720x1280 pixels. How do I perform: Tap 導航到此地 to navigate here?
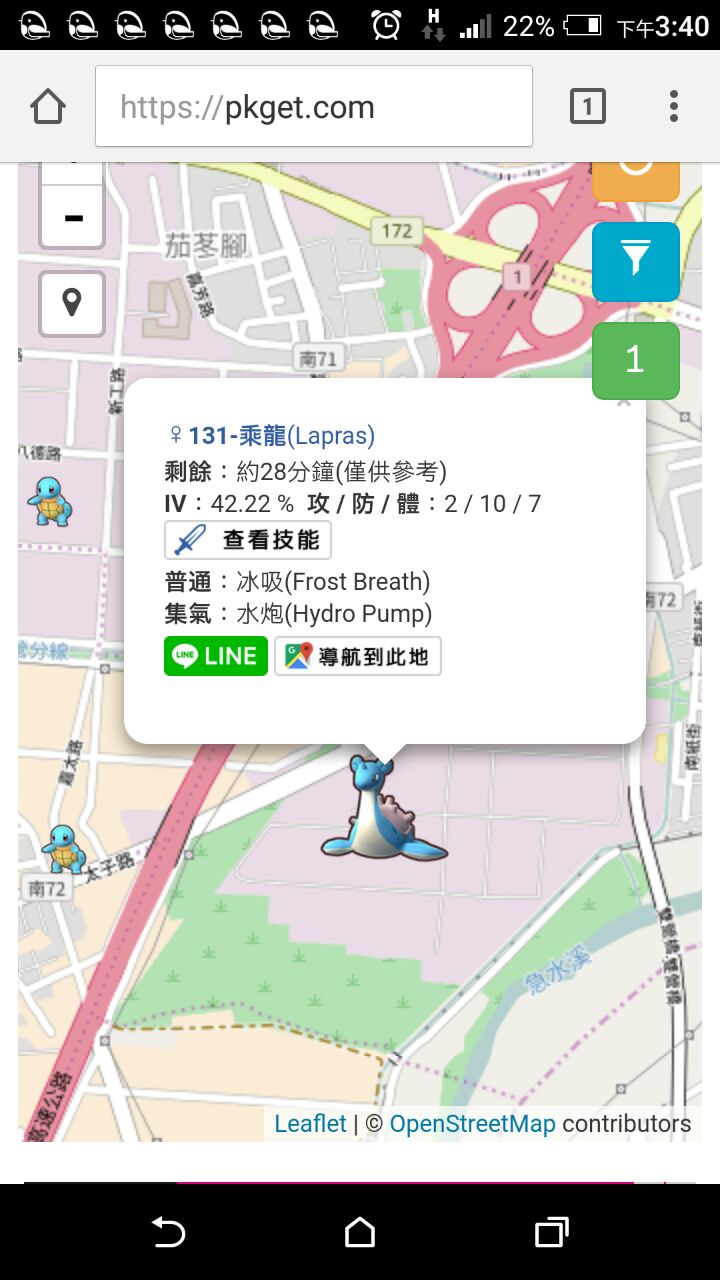(x=358, y=656)
